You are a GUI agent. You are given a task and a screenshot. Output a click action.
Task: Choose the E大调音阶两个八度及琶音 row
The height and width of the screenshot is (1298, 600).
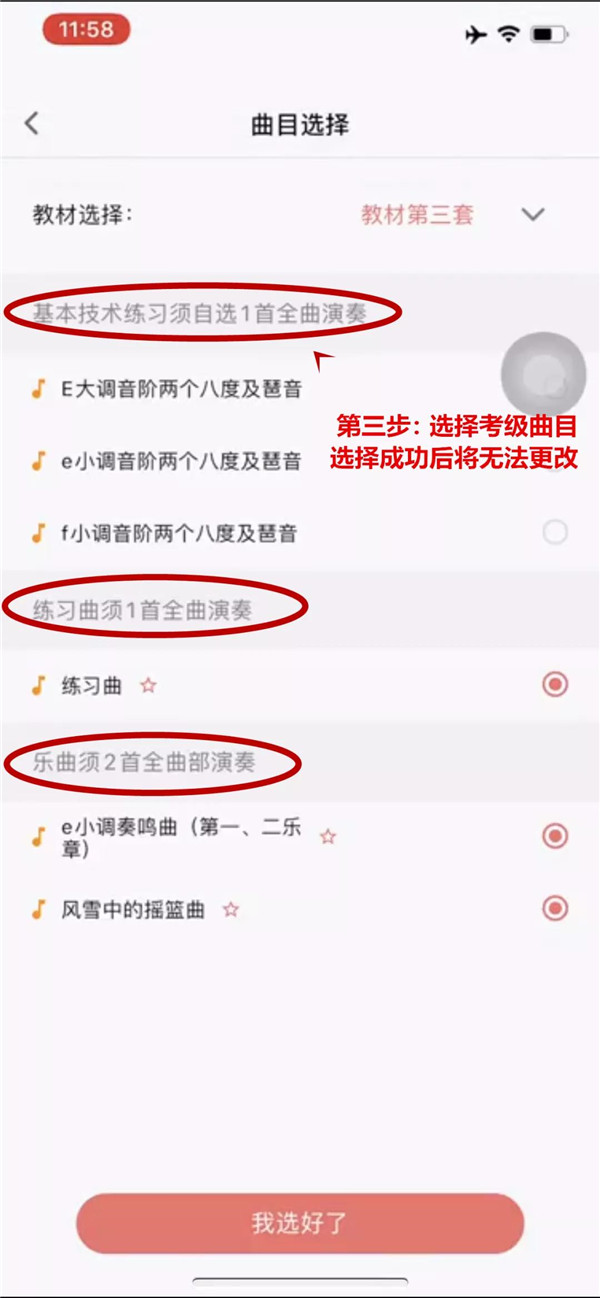click(178, 389)
